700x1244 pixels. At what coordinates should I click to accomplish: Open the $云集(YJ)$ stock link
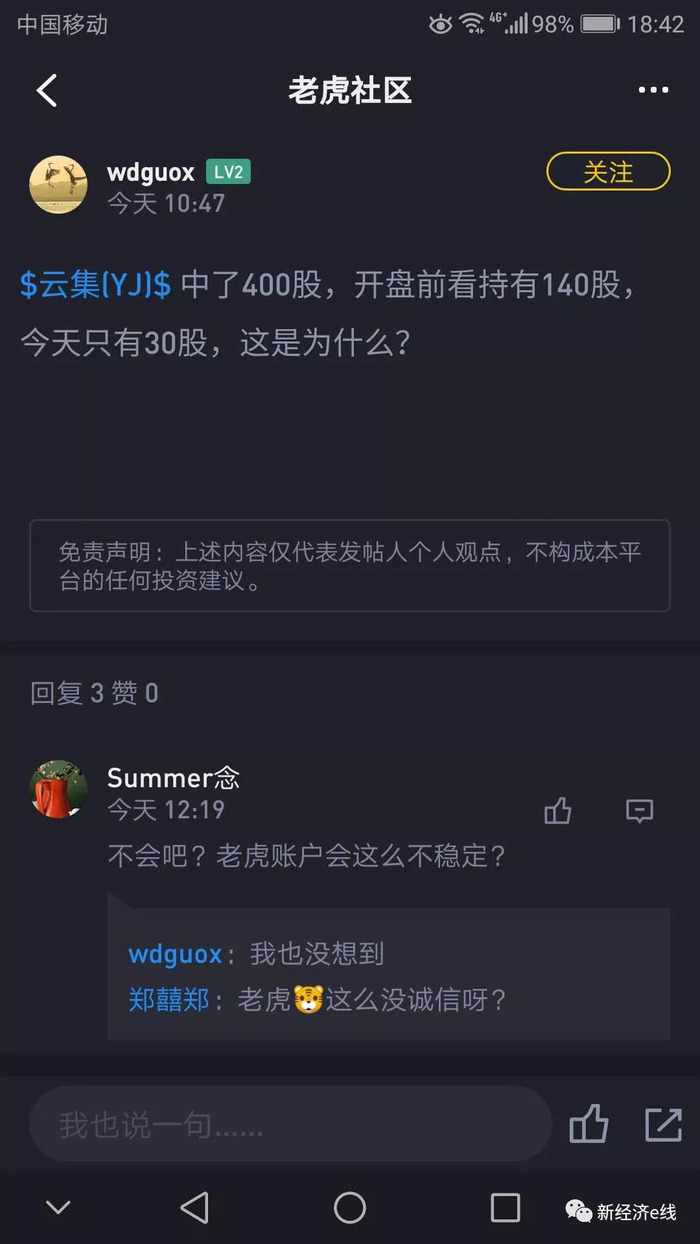96,285
